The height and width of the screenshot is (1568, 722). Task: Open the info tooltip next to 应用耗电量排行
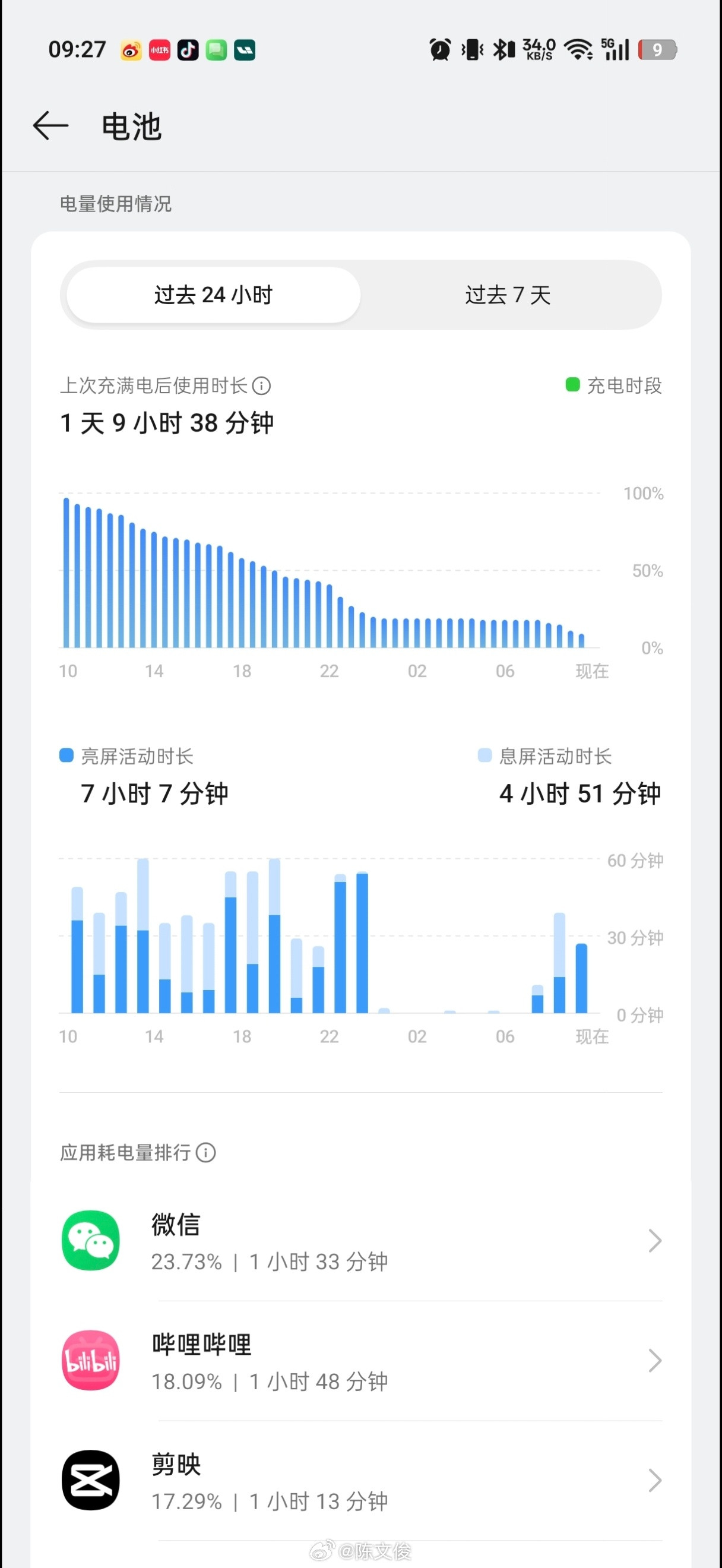207,1152
